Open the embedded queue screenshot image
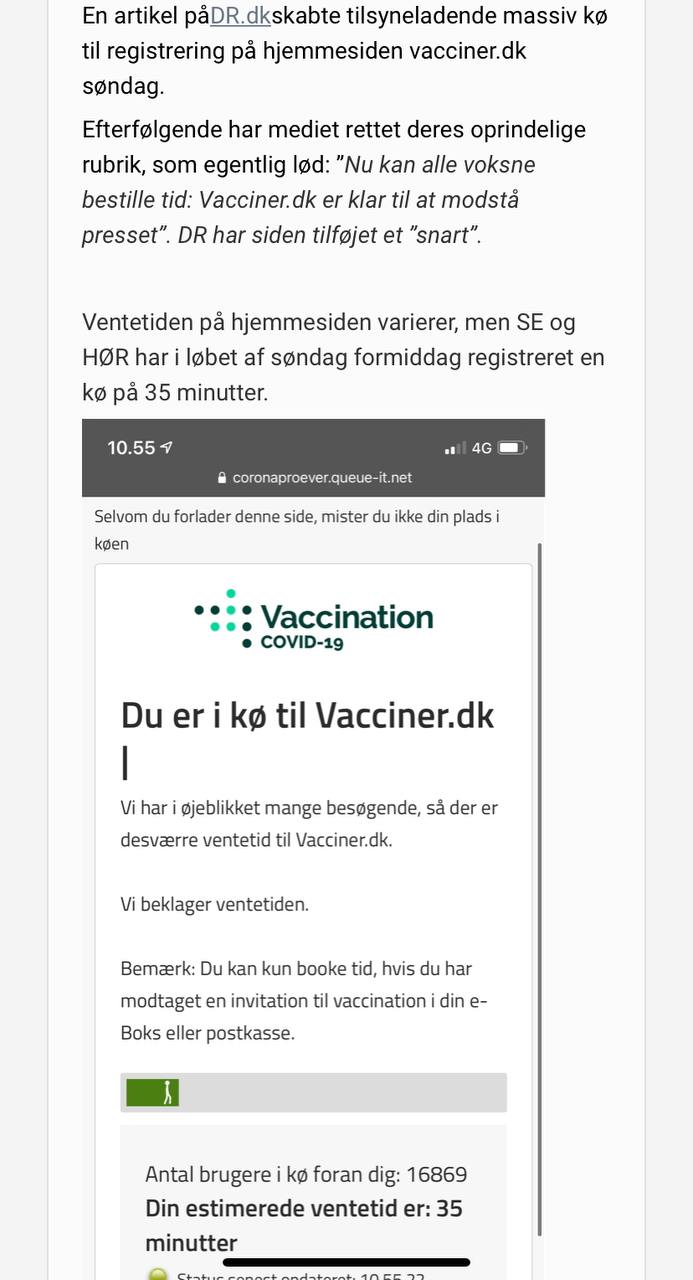The image size is (693, 1280). tap(313, 849)
